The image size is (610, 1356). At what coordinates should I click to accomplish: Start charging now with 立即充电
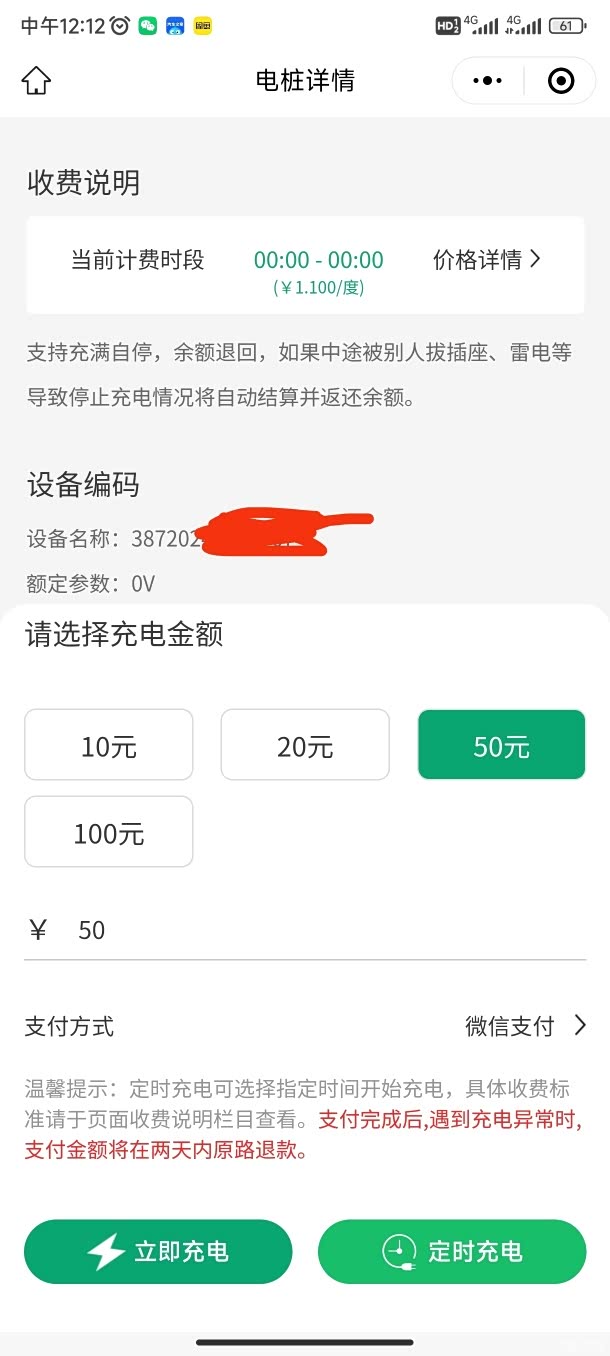pyautogui.click(x=158, y=1251)
